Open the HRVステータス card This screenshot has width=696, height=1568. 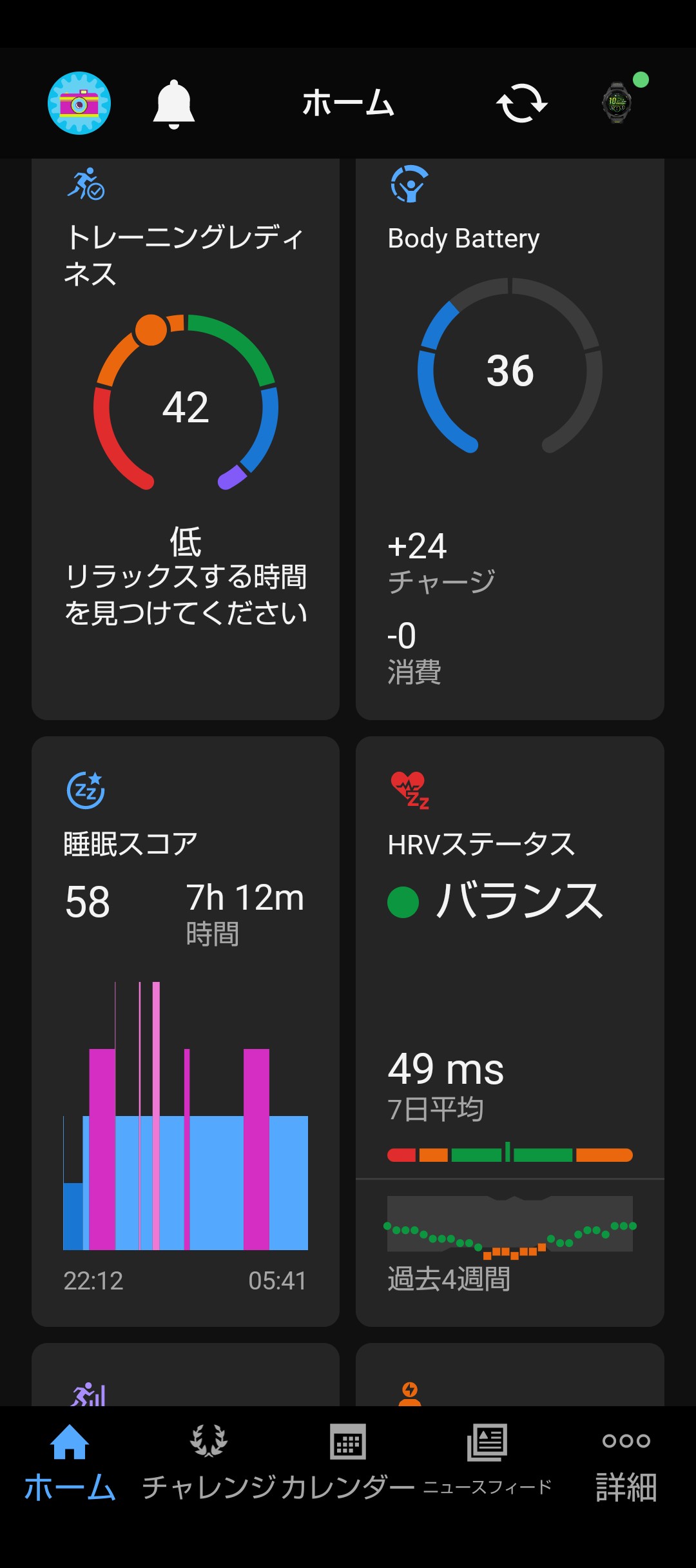(x=510, y=1032)
